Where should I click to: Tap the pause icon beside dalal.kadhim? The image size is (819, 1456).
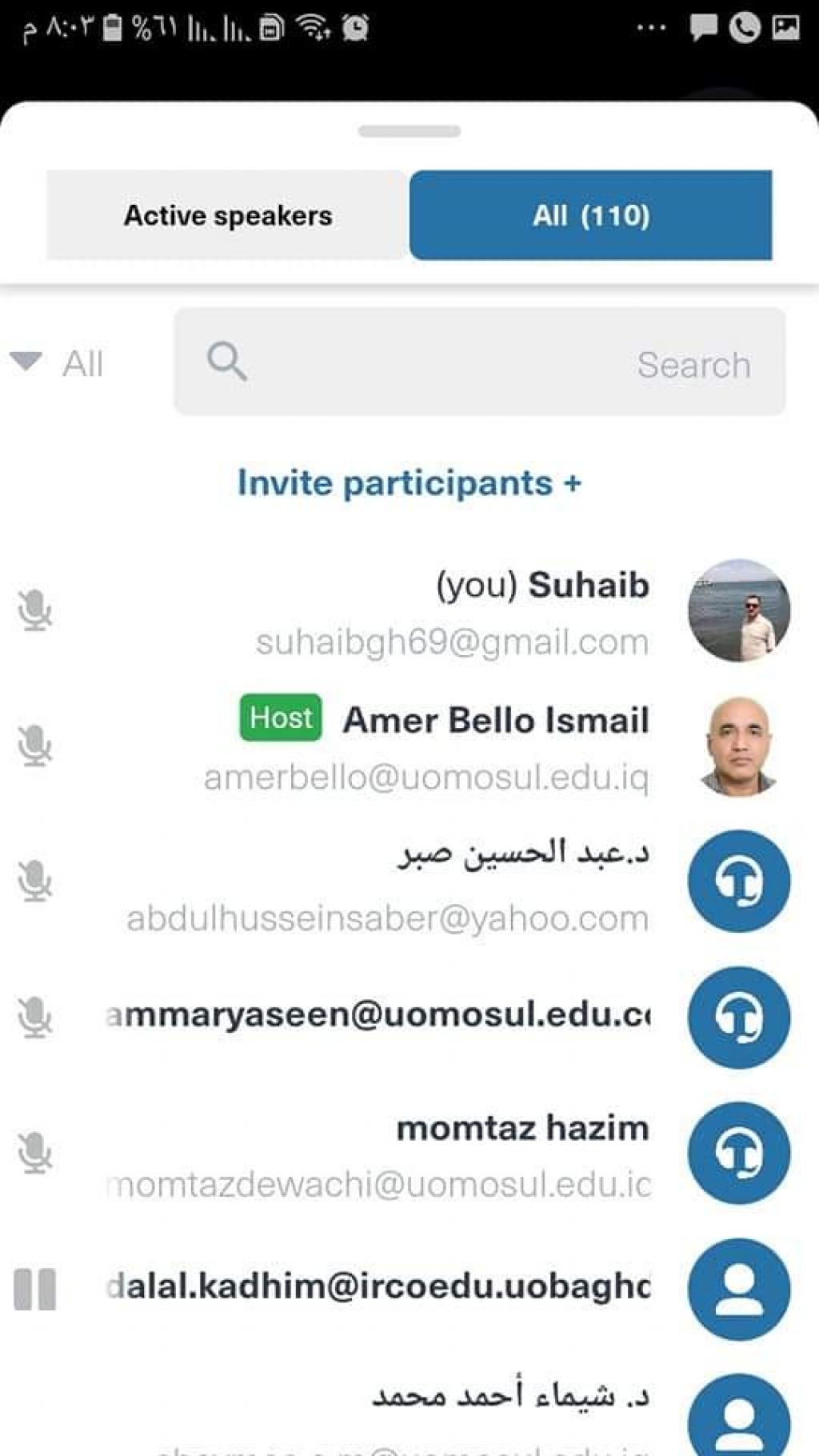[35, 1289]
